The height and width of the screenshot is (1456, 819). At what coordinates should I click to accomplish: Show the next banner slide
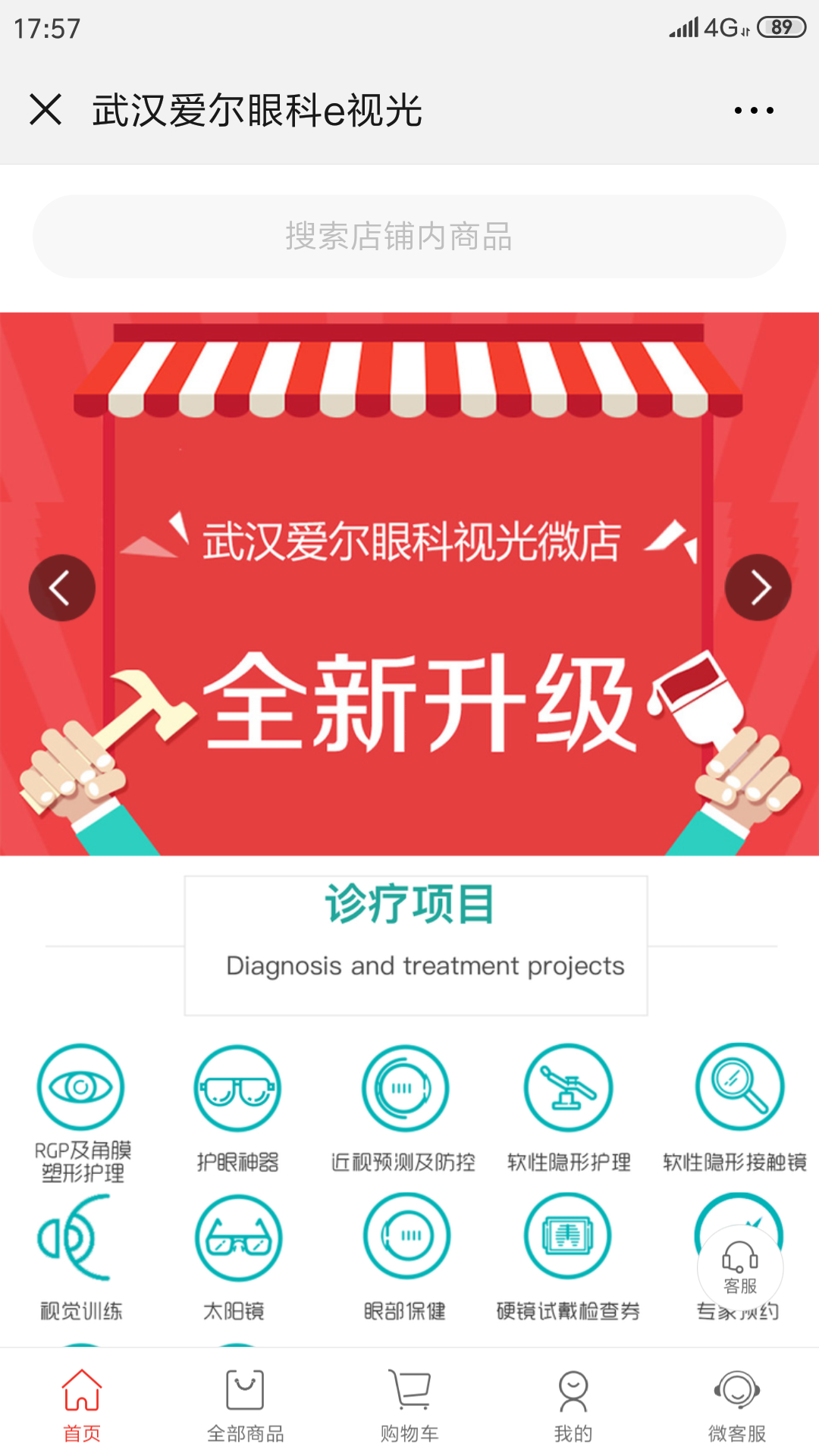pos(758,588)
